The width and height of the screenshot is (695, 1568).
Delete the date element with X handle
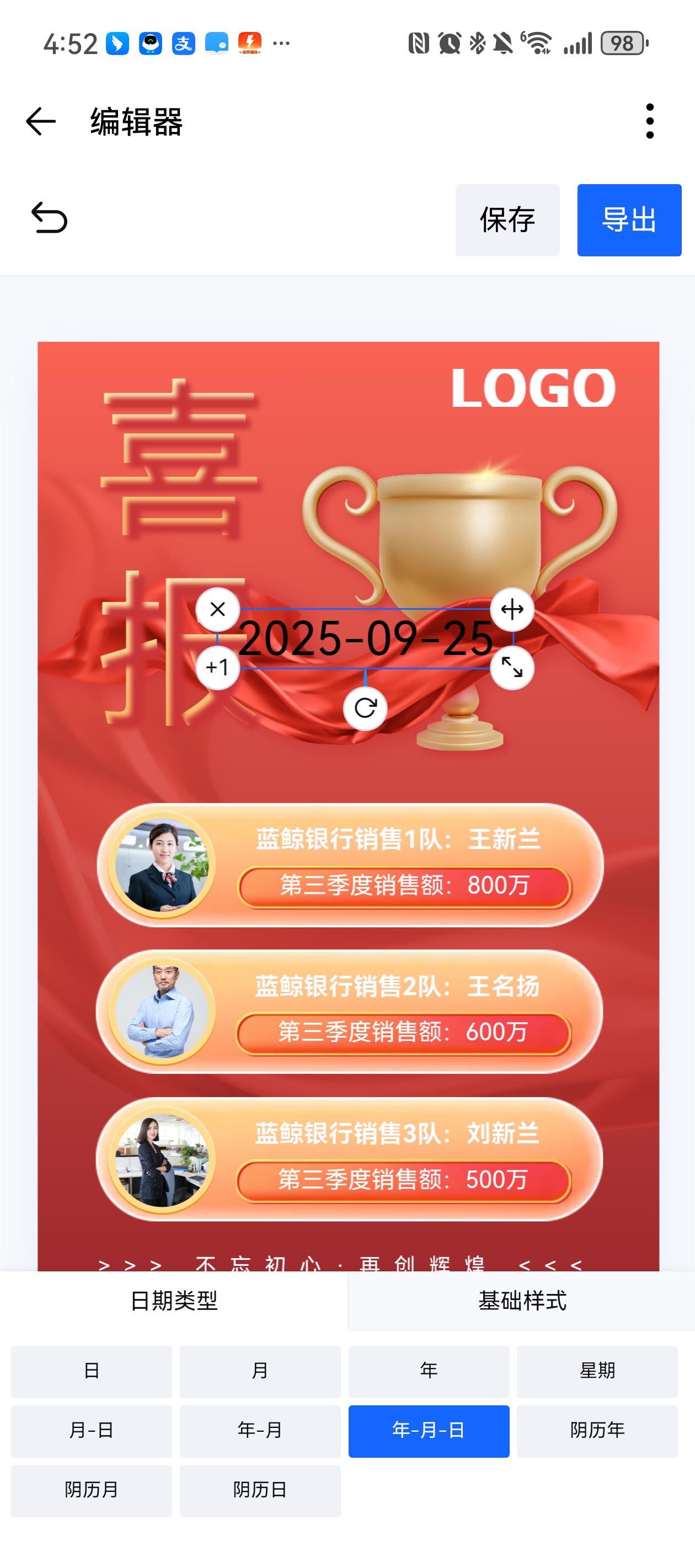(217, 609)
